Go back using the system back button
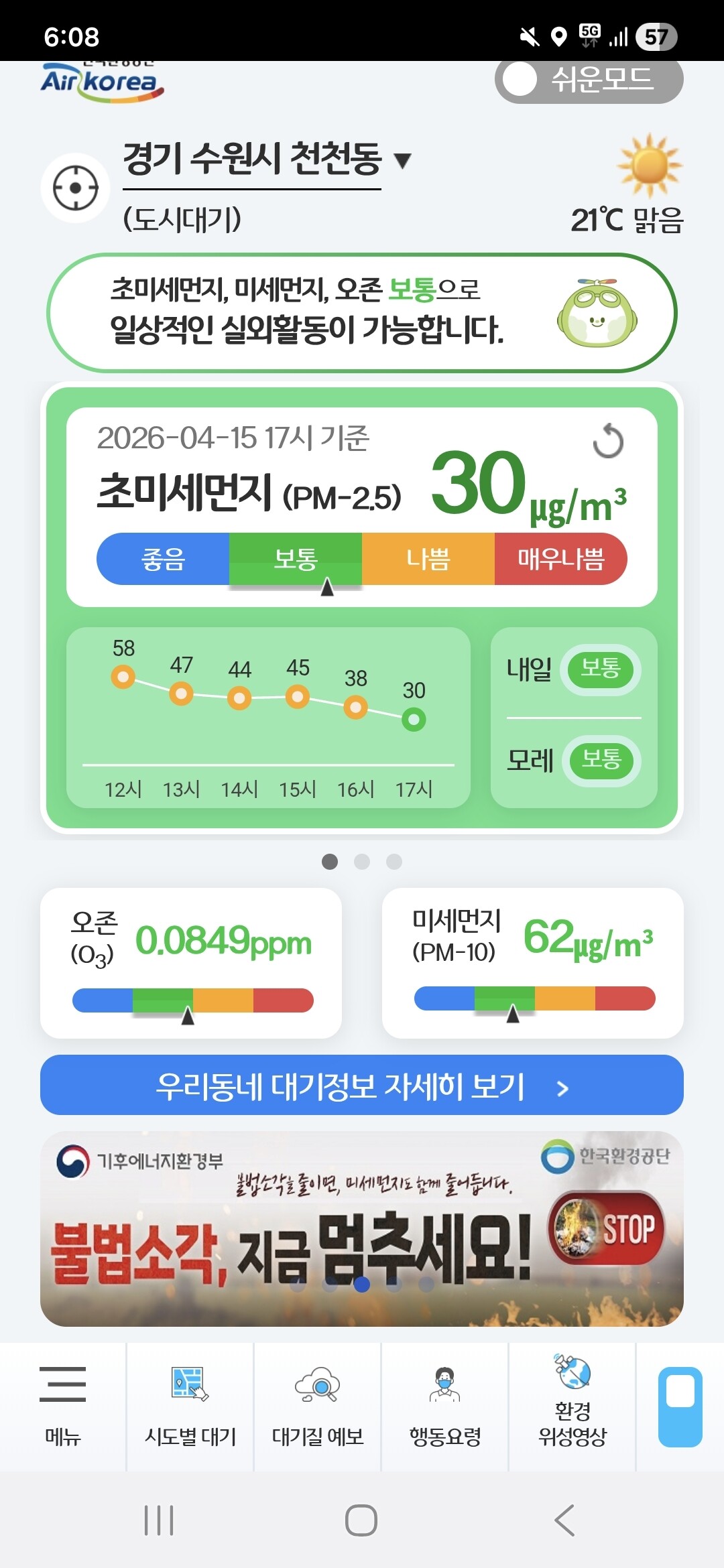724x1568 pixels. click(564, 1520)
